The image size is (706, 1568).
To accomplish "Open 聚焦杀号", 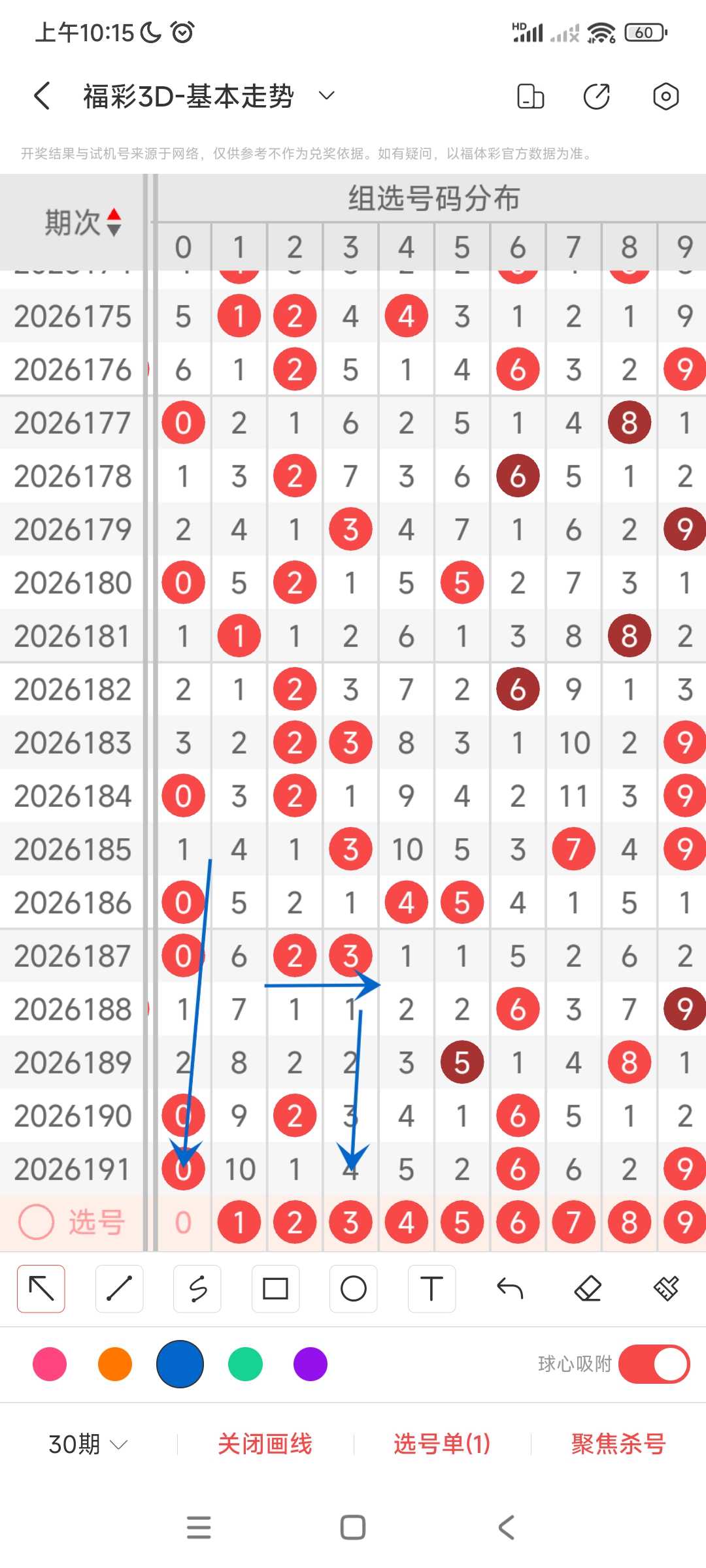I will 618,1444.
